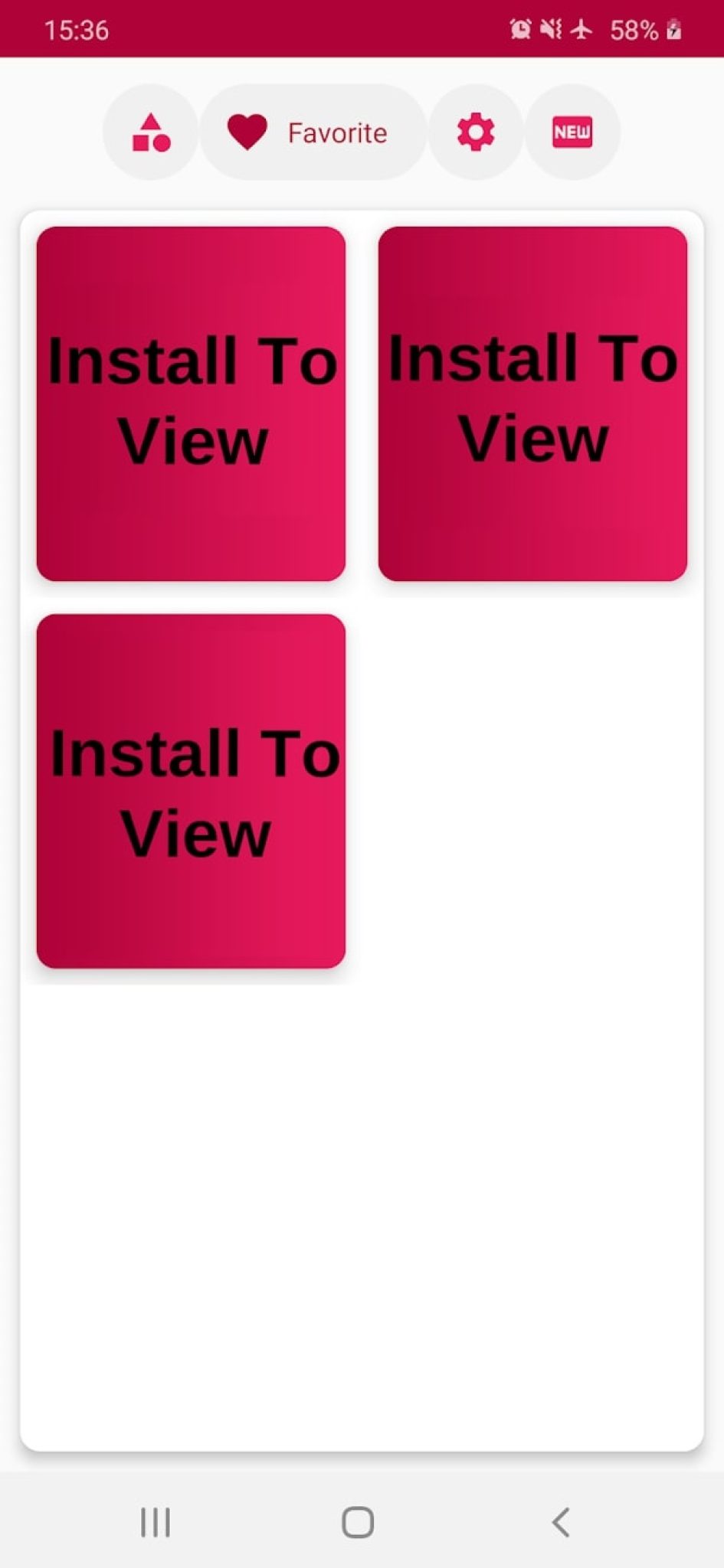
Task: Toggle vibrate mode in the status bar
Action: [551, 29]
